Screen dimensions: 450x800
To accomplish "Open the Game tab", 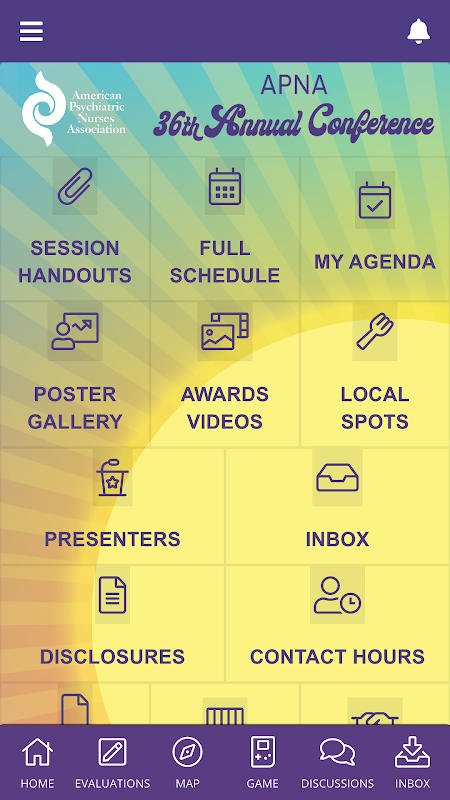I will pos(262,762).
